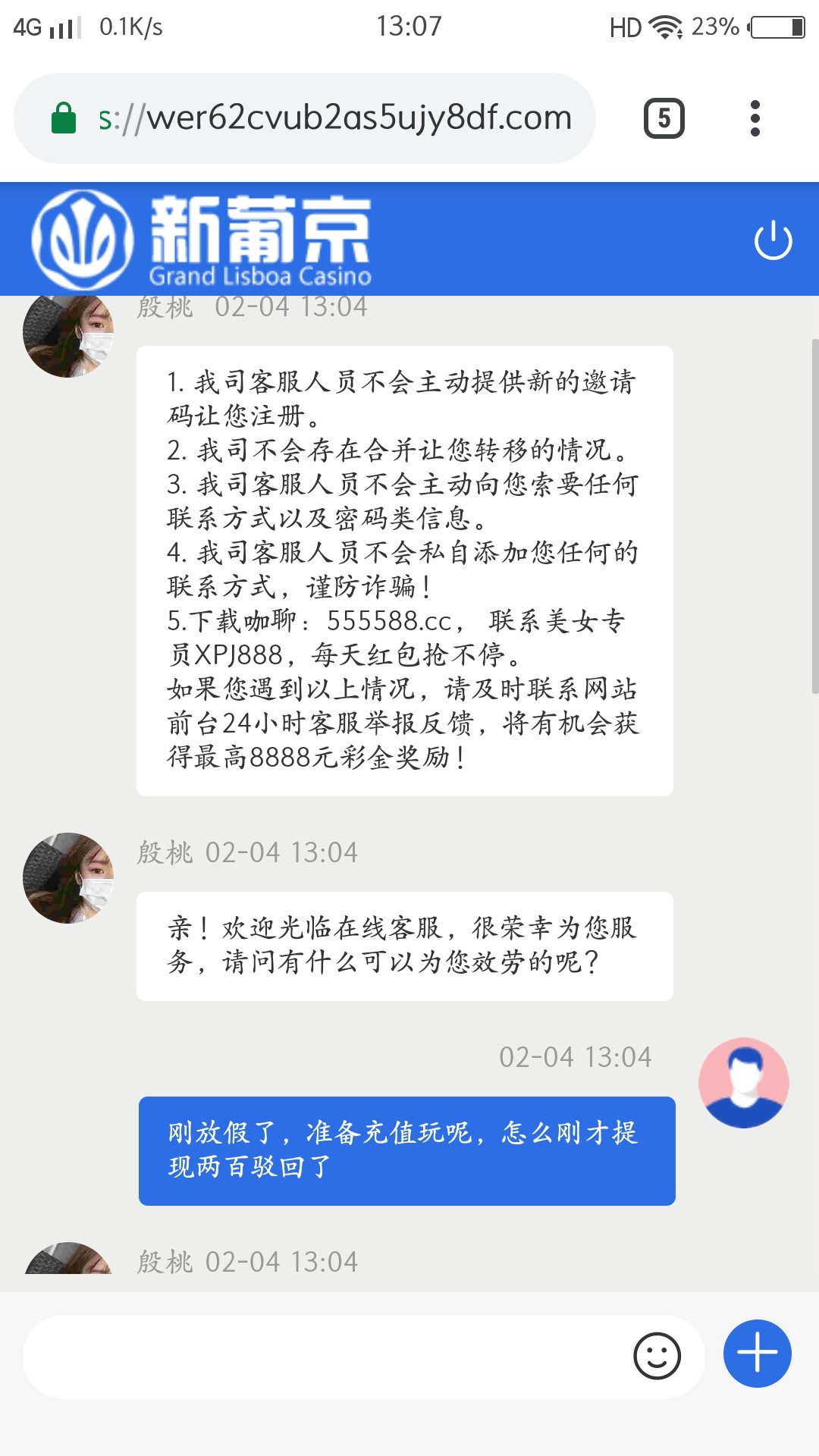The width and height of the screenshot is (819, 1456).
Task: Open the browser overflow menu
Action: [x=755, y=118]
